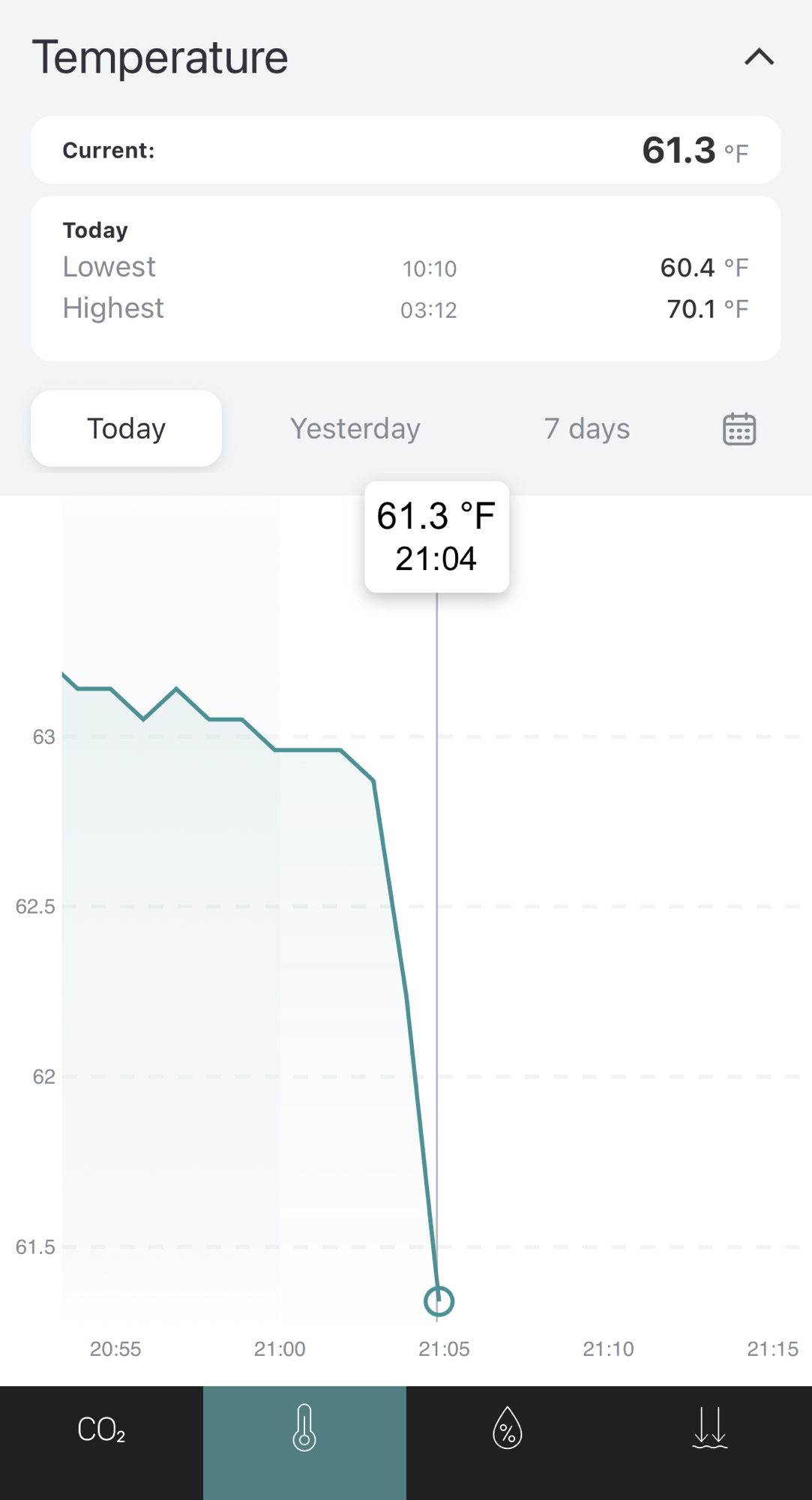
Task: Tap the 21:04 data point marker
Action: [439, 1301]
